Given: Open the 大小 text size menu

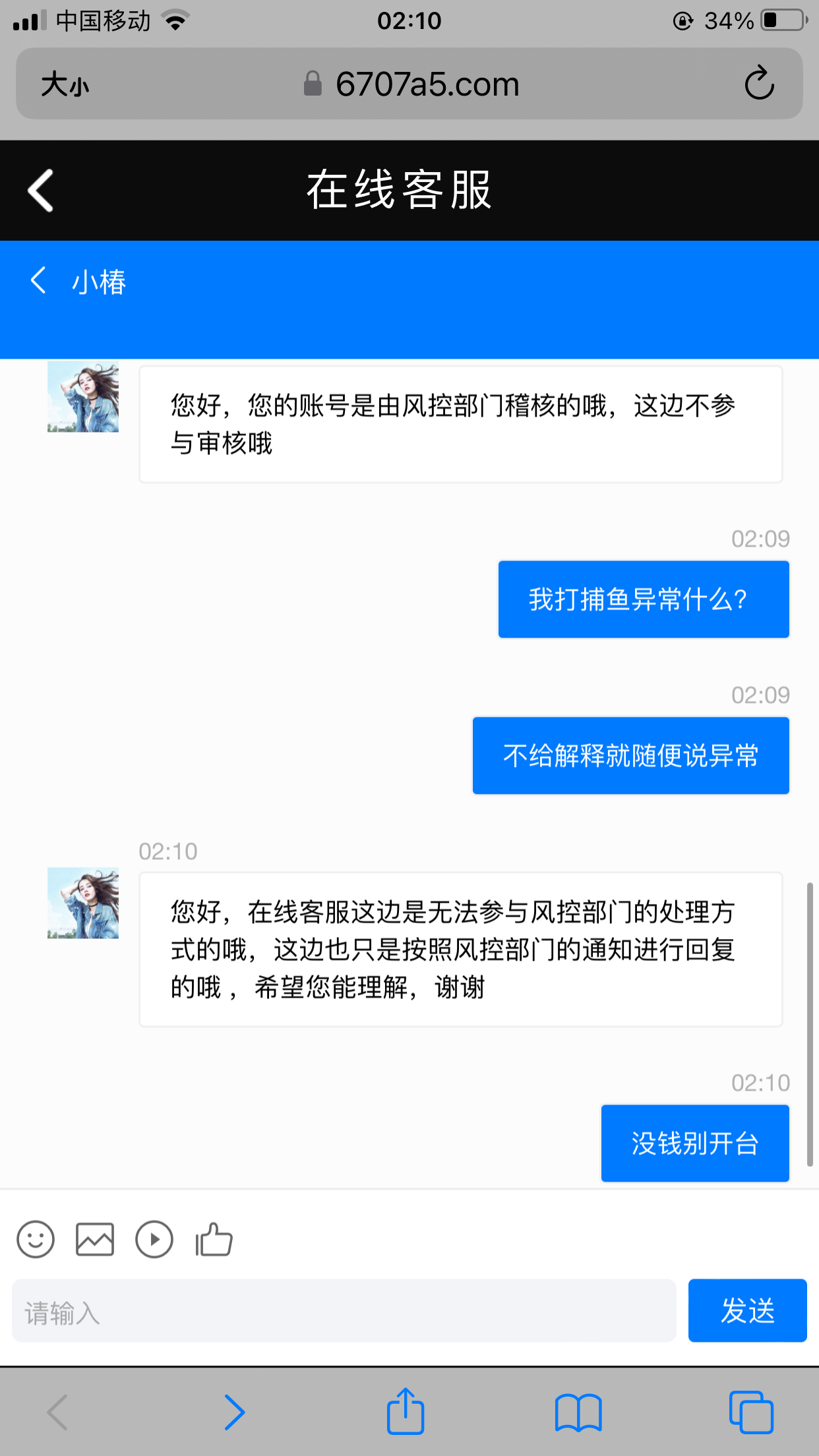Looking at the screenshot, I should [x=65, y=85].
